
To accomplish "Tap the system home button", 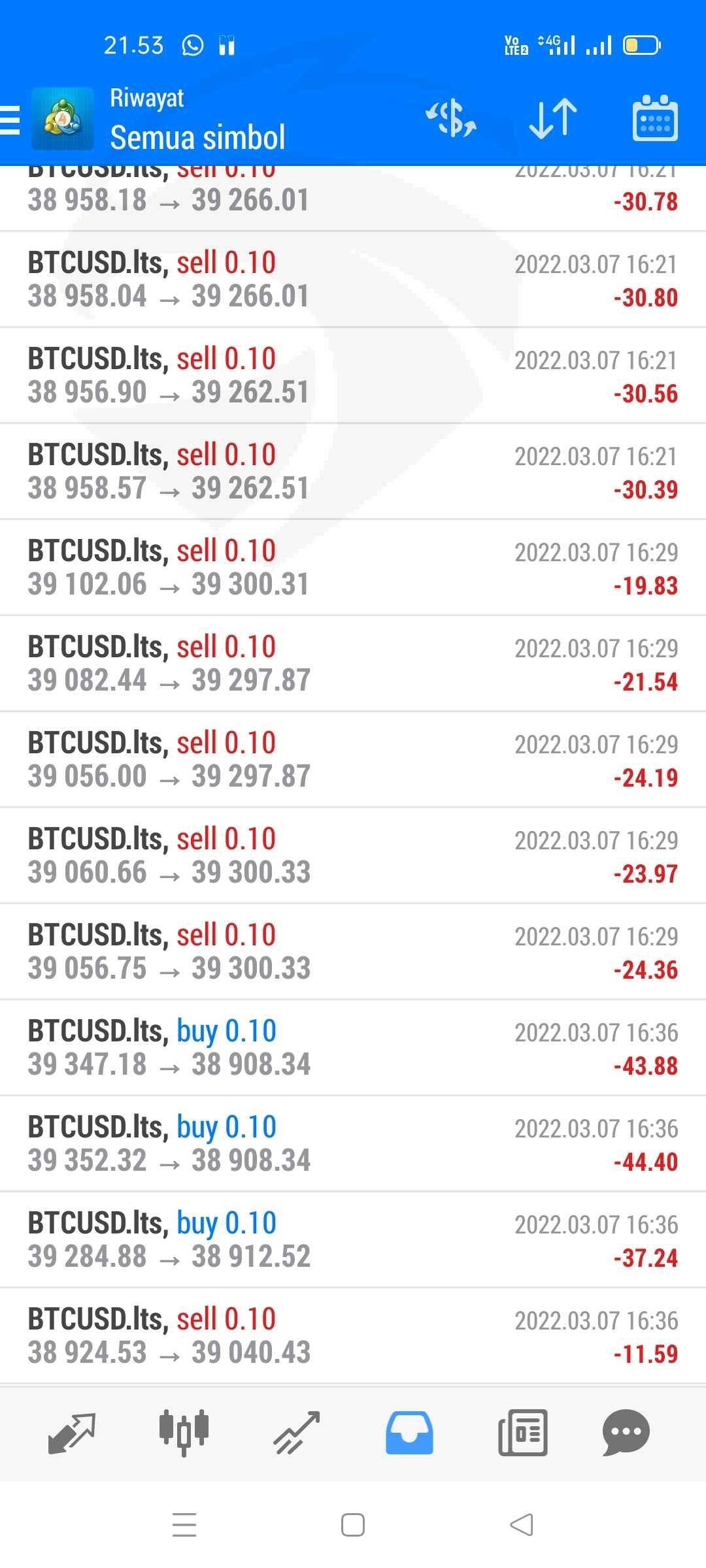I will click(x=353, y=1525).
